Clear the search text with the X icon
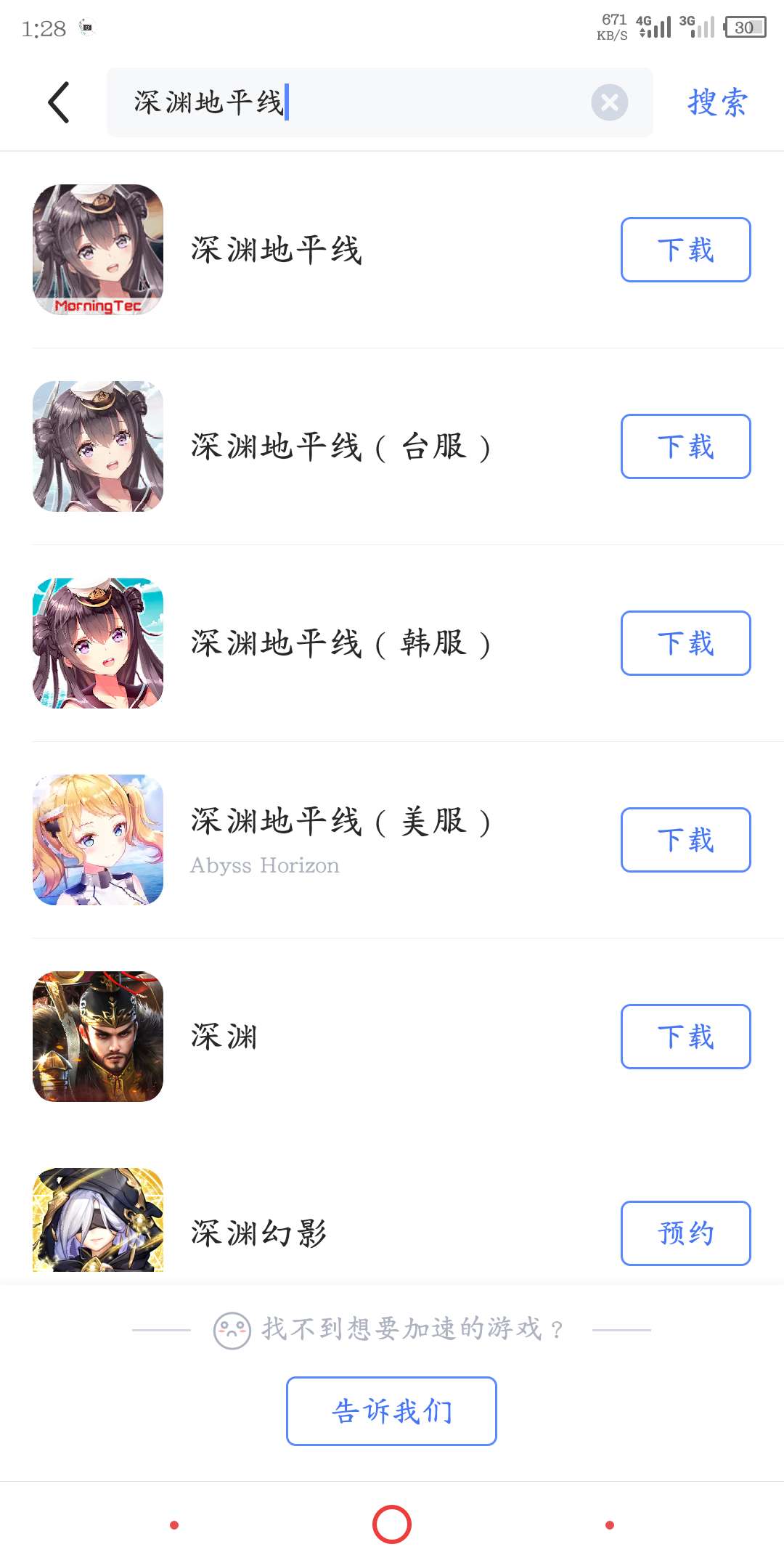 point(609,102)
